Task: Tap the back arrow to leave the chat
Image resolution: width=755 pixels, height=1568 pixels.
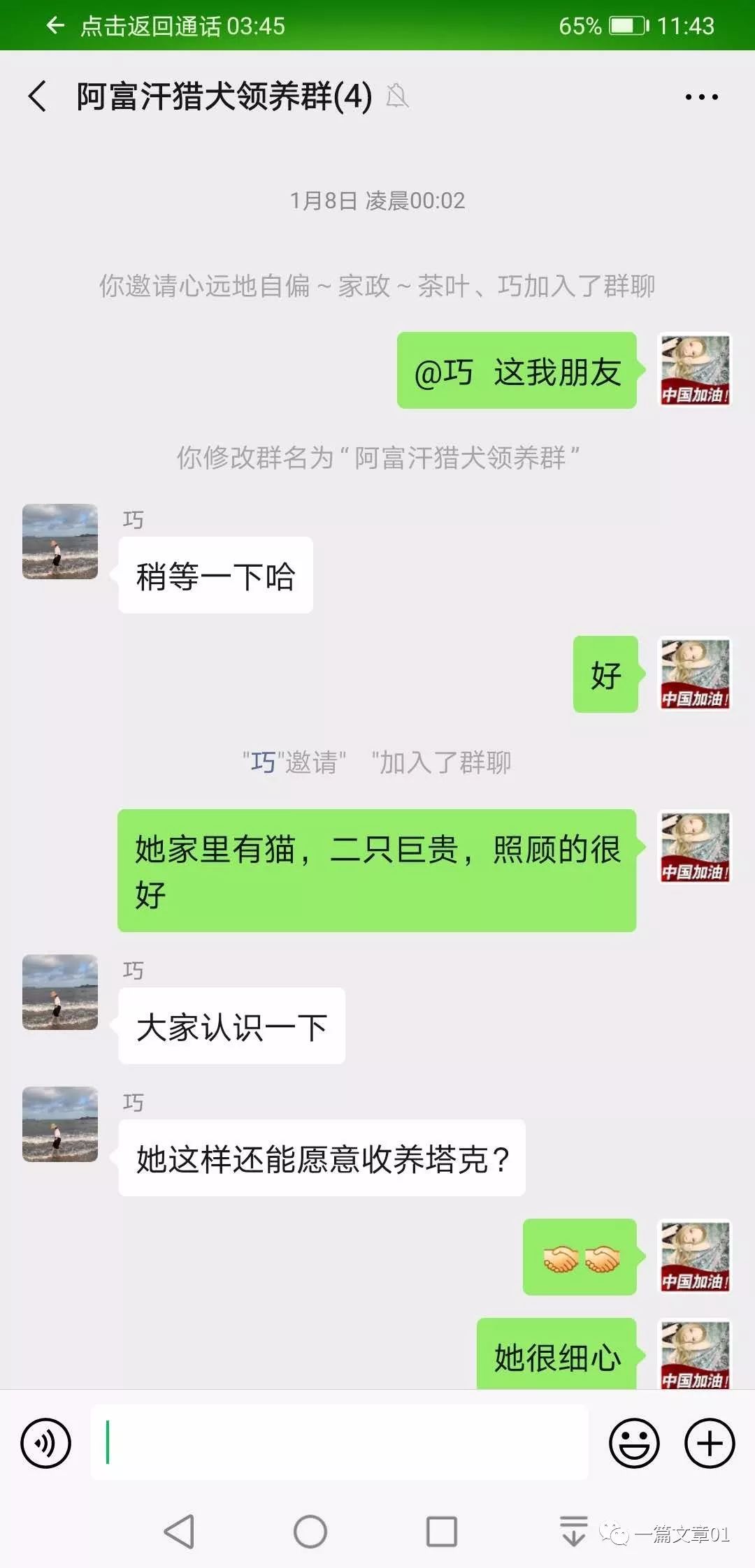Action: pyautogui.click(x=36, y=96)
